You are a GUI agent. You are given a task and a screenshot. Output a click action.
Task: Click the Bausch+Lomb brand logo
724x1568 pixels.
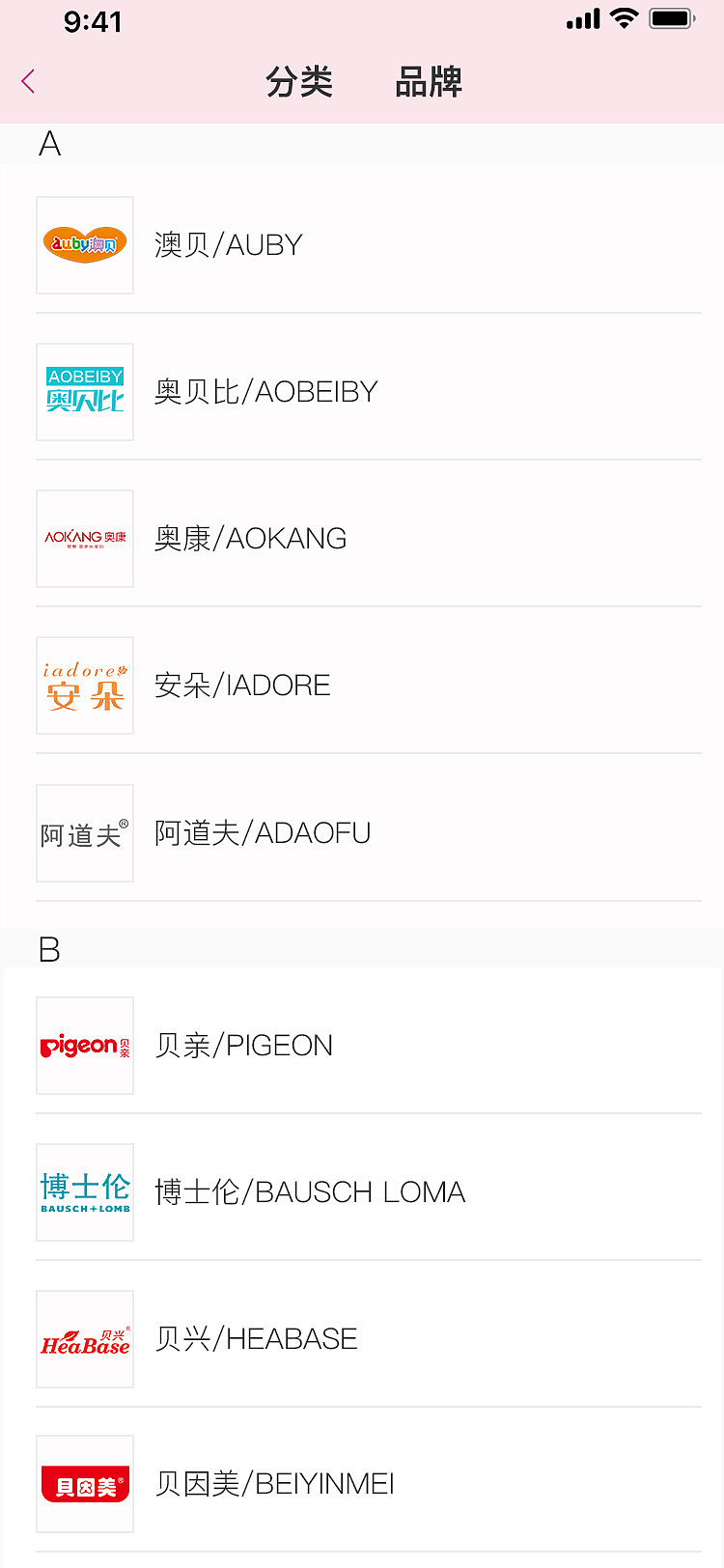(x=85, y=1191)
